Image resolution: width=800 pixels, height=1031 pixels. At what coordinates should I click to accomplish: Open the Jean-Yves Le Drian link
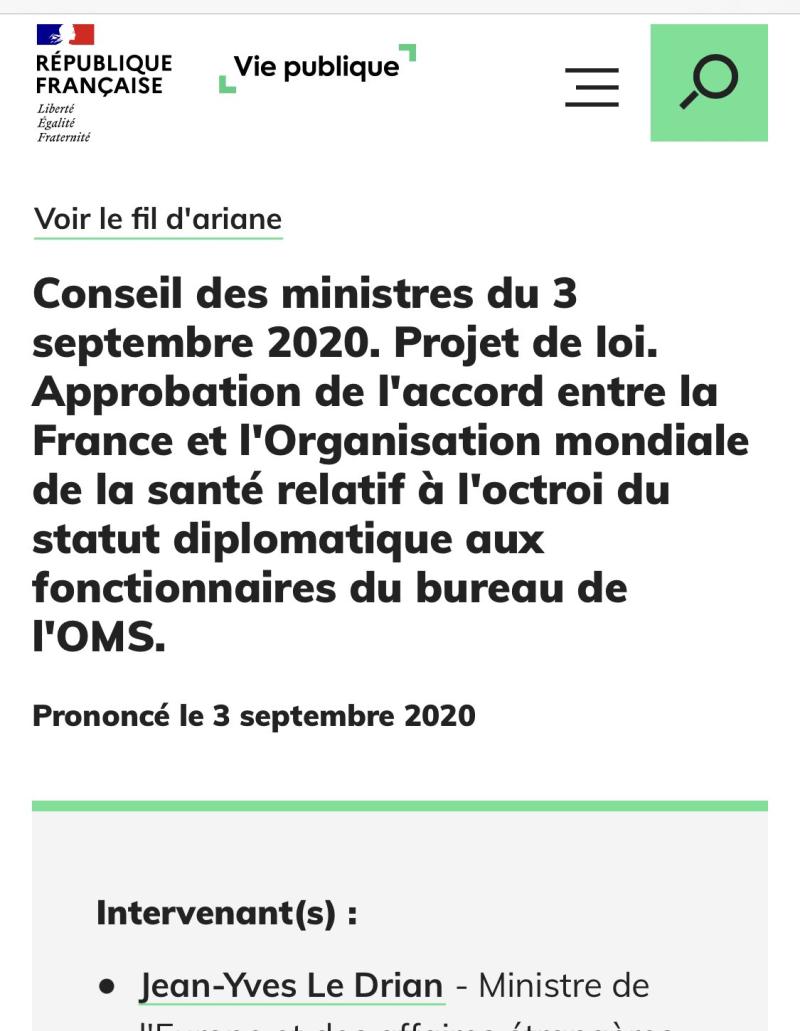pos(292,985)
